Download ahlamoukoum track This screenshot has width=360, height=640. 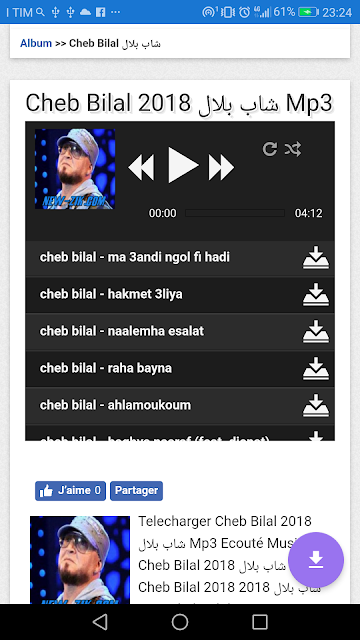pos(316,405)
